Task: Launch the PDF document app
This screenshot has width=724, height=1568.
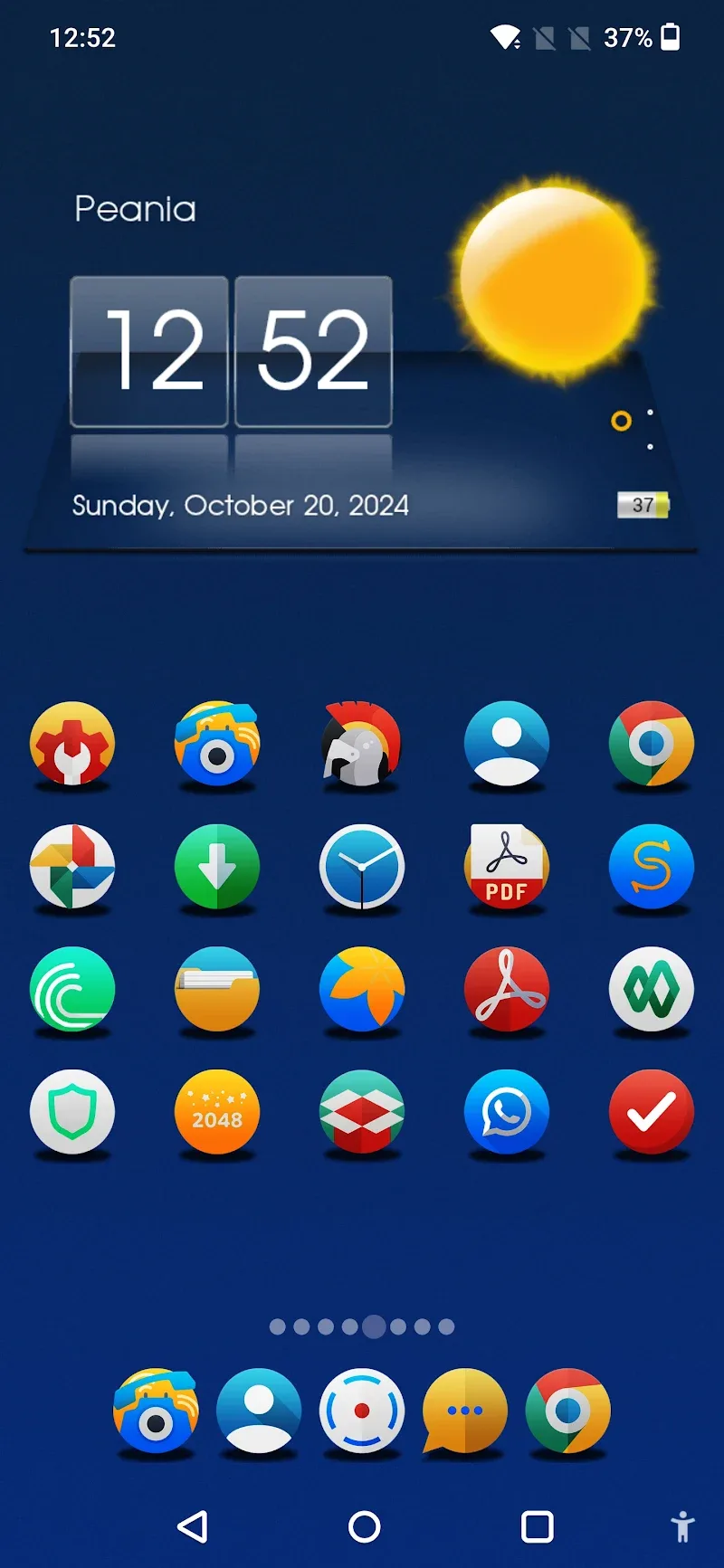Action: tap(507, 867)
